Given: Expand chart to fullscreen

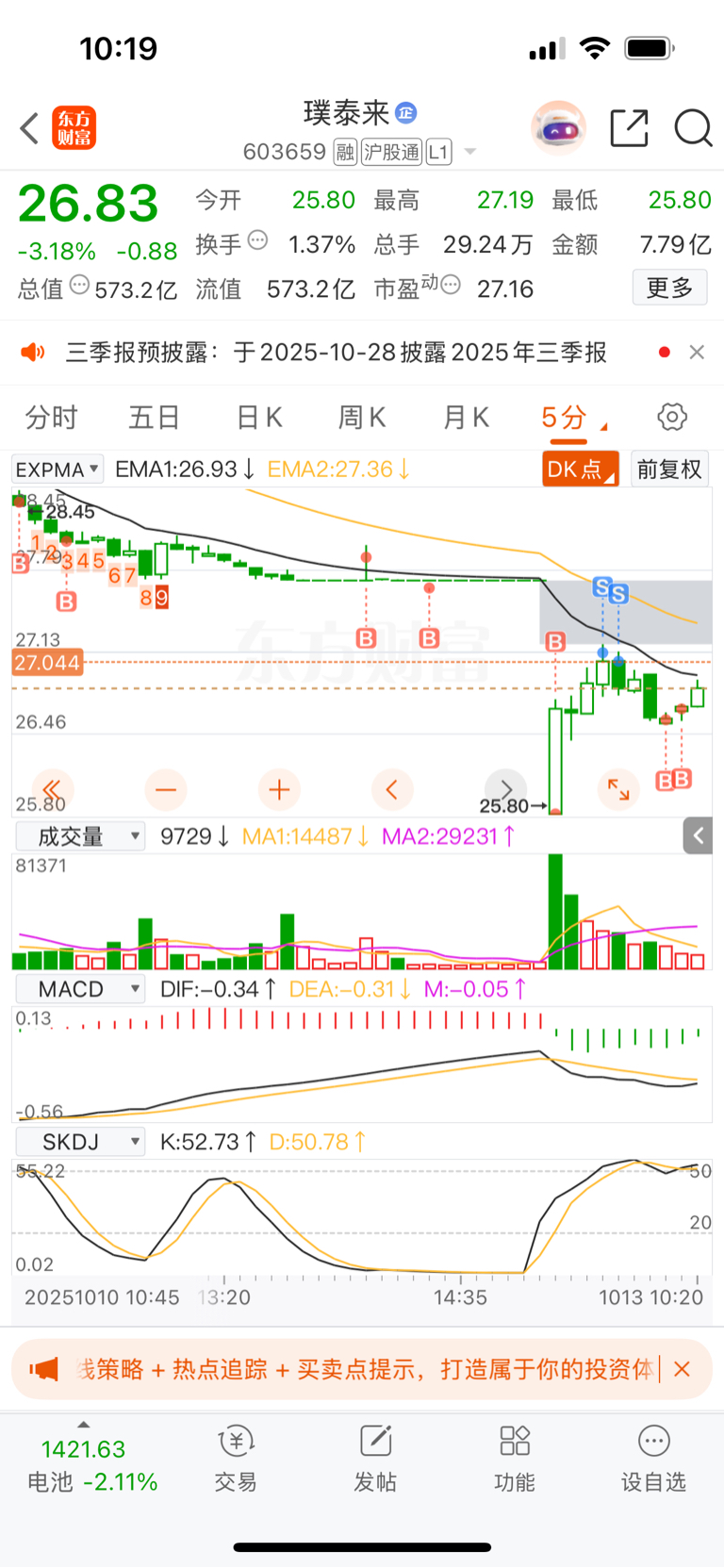Looking at the screenshot, I should click(618, 789).
